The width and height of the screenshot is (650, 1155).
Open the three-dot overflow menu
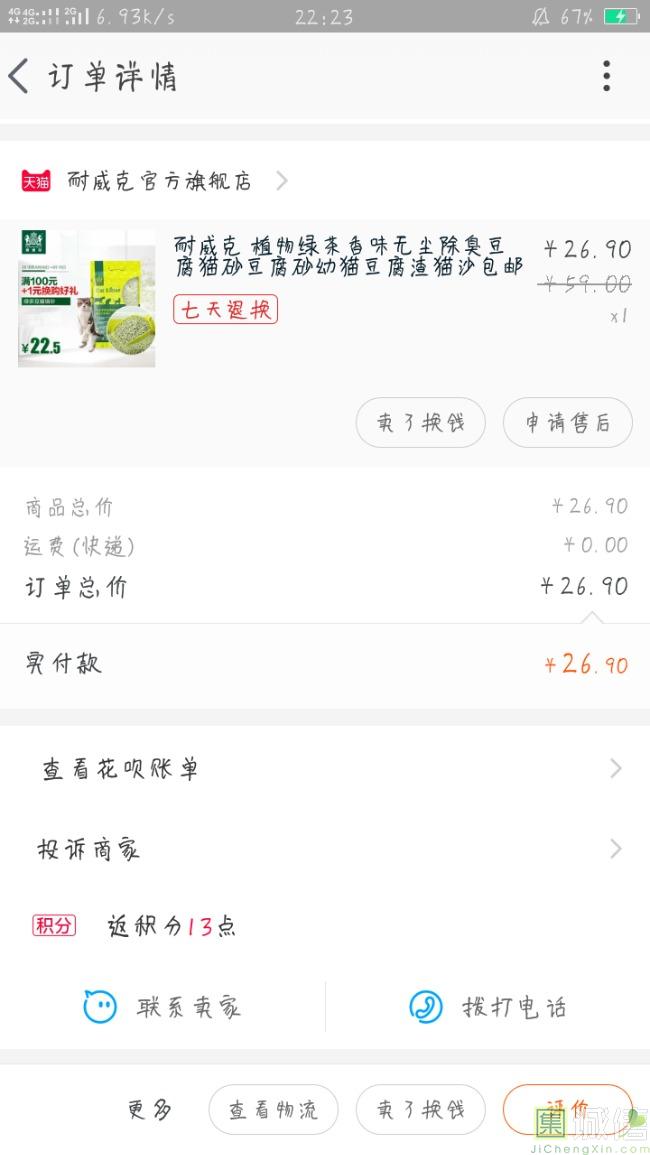point(606,77)
